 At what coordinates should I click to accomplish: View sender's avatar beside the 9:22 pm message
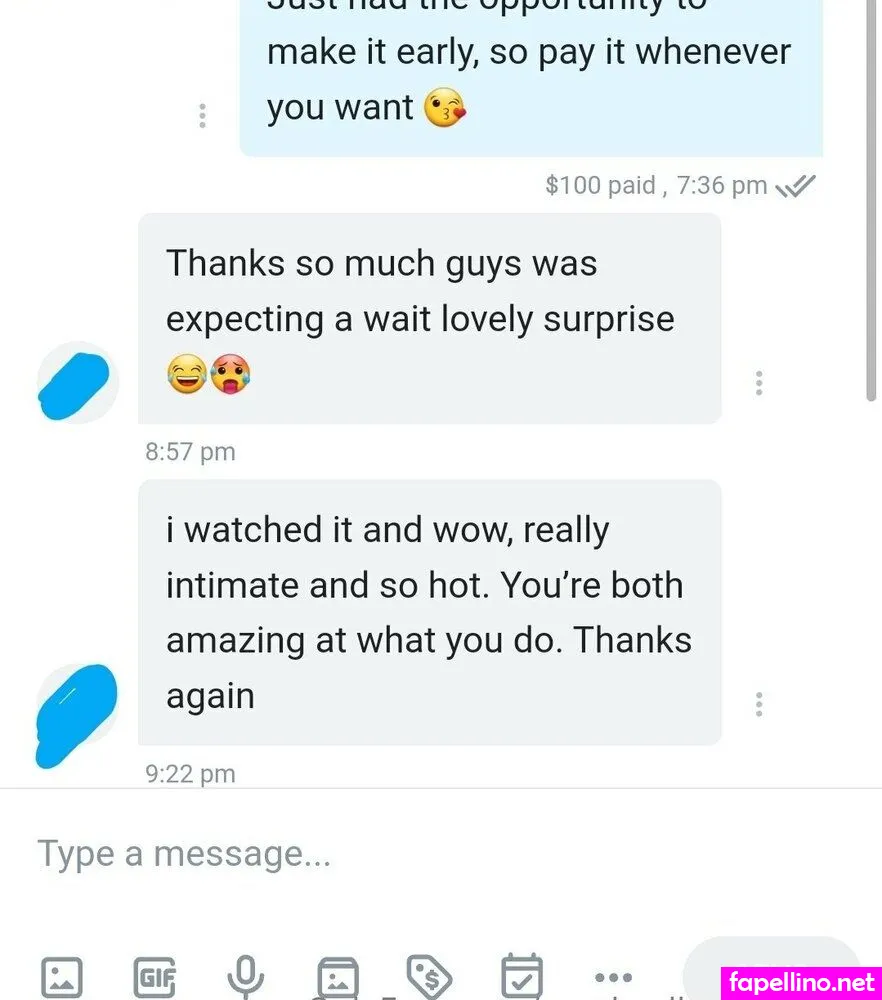tap(77, 714)
